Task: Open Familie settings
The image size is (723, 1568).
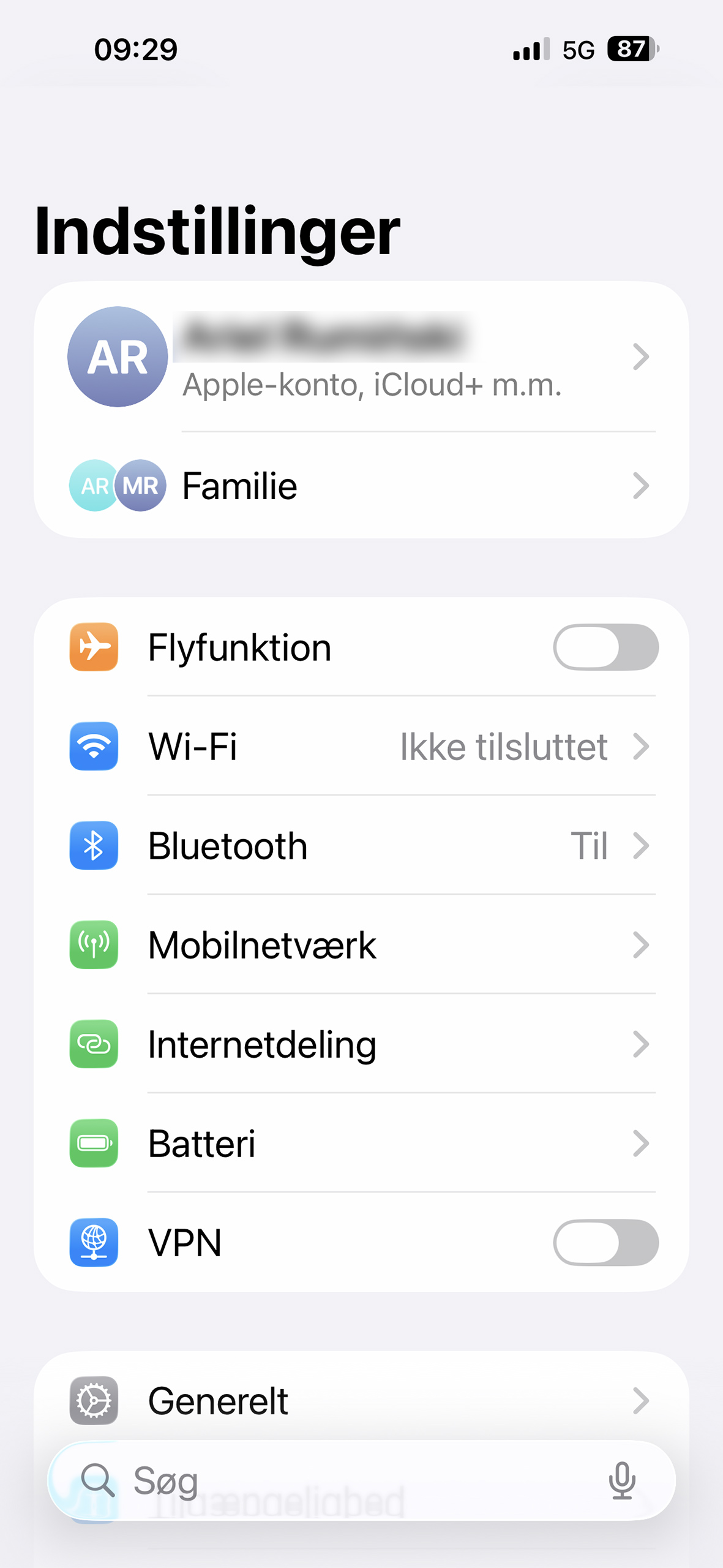Action: [x=361, y=486]
